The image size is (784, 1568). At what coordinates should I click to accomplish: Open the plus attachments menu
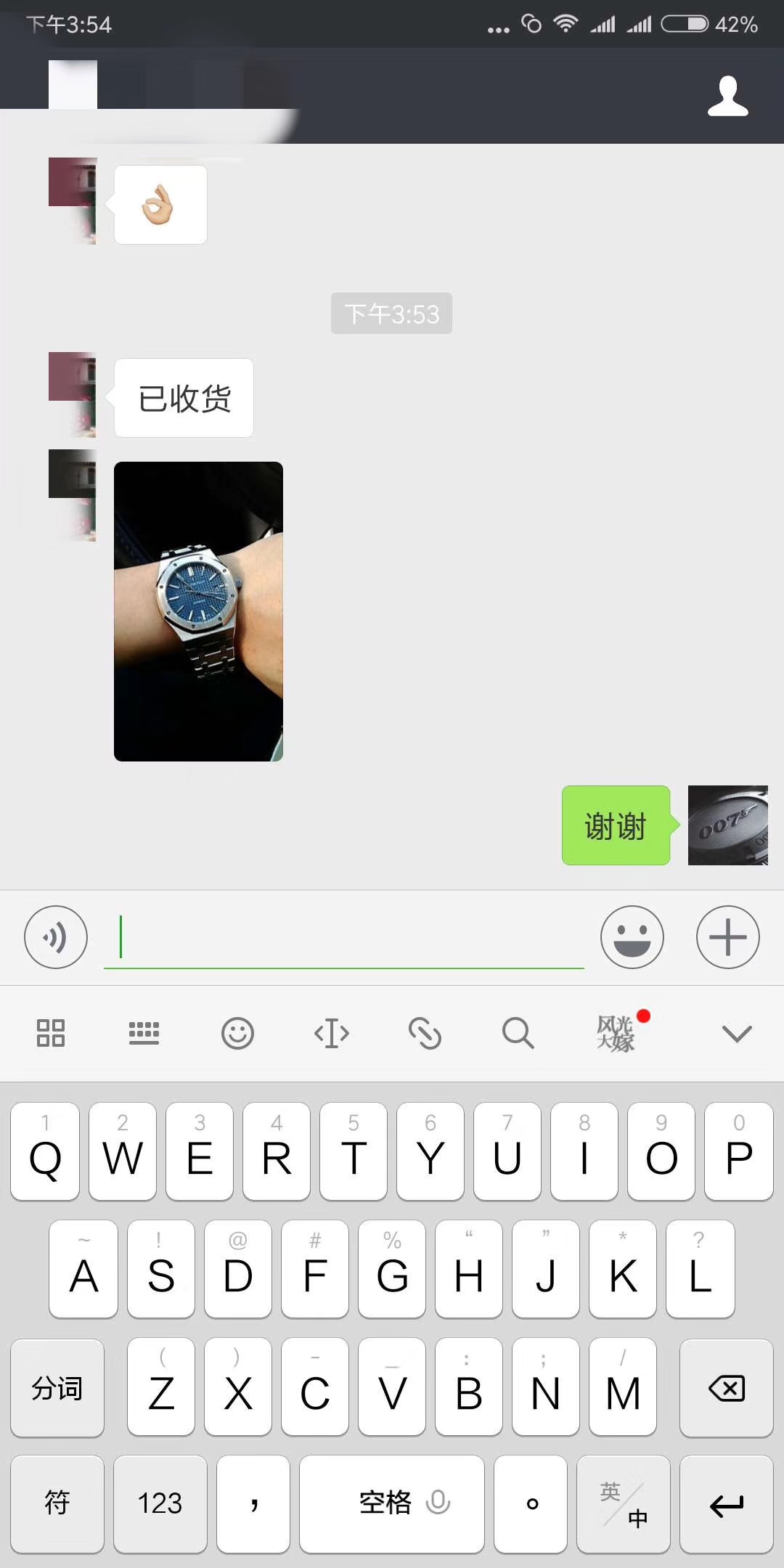point(727,937)
